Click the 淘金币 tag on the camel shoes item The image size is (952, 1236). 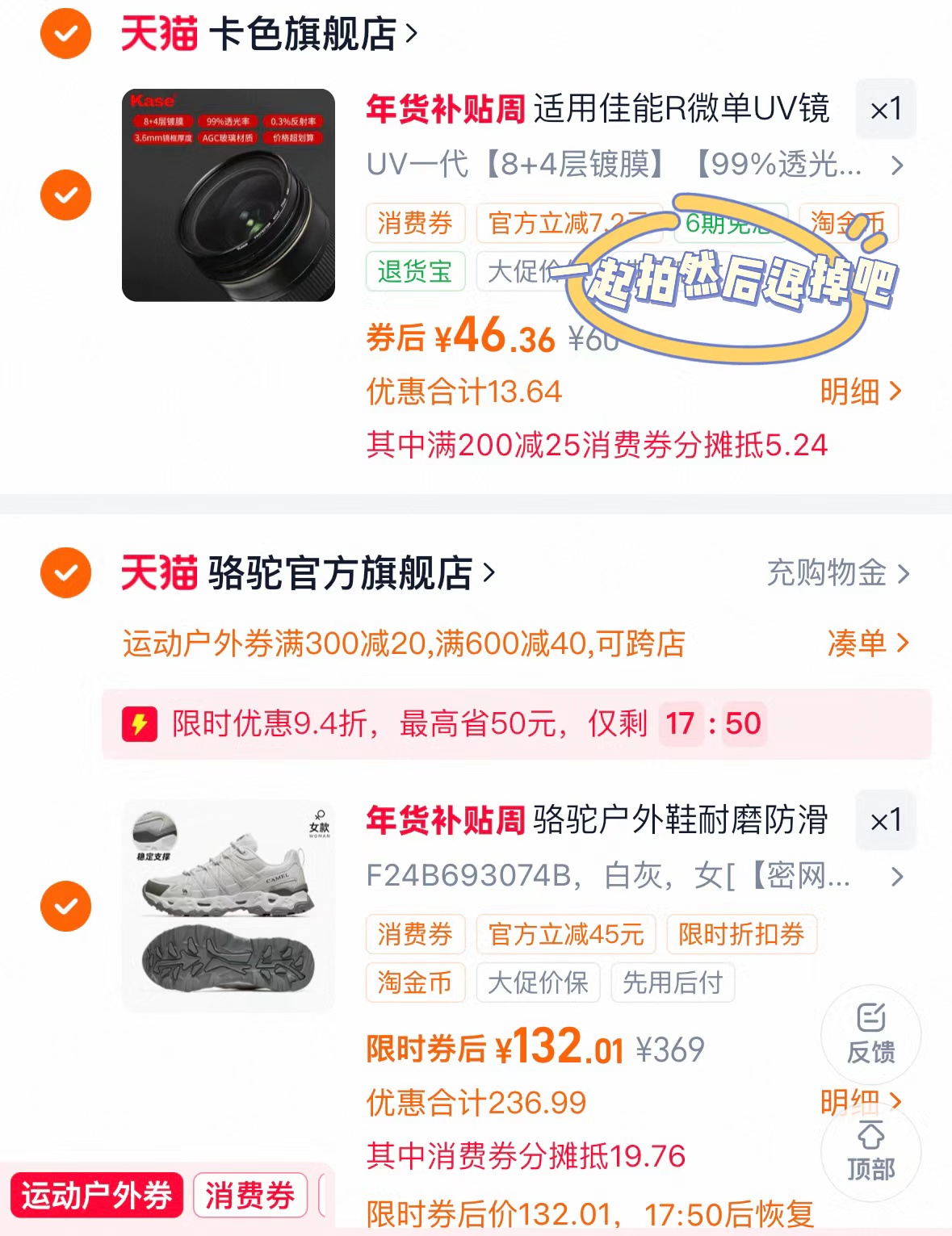point(415,983)
